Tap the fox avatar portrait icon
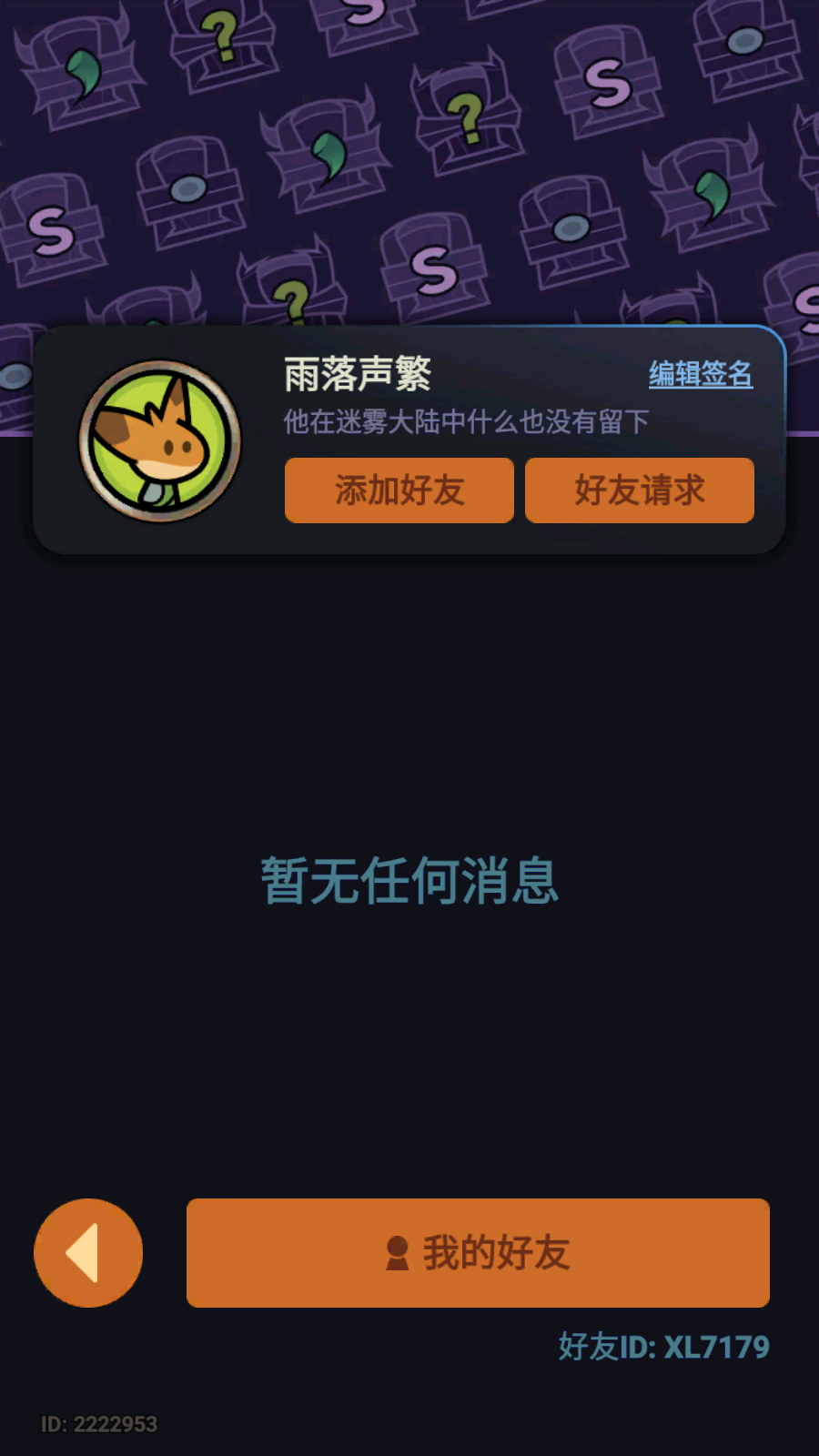The height and width of the screenshot is (1456, 819). point(162,443)
